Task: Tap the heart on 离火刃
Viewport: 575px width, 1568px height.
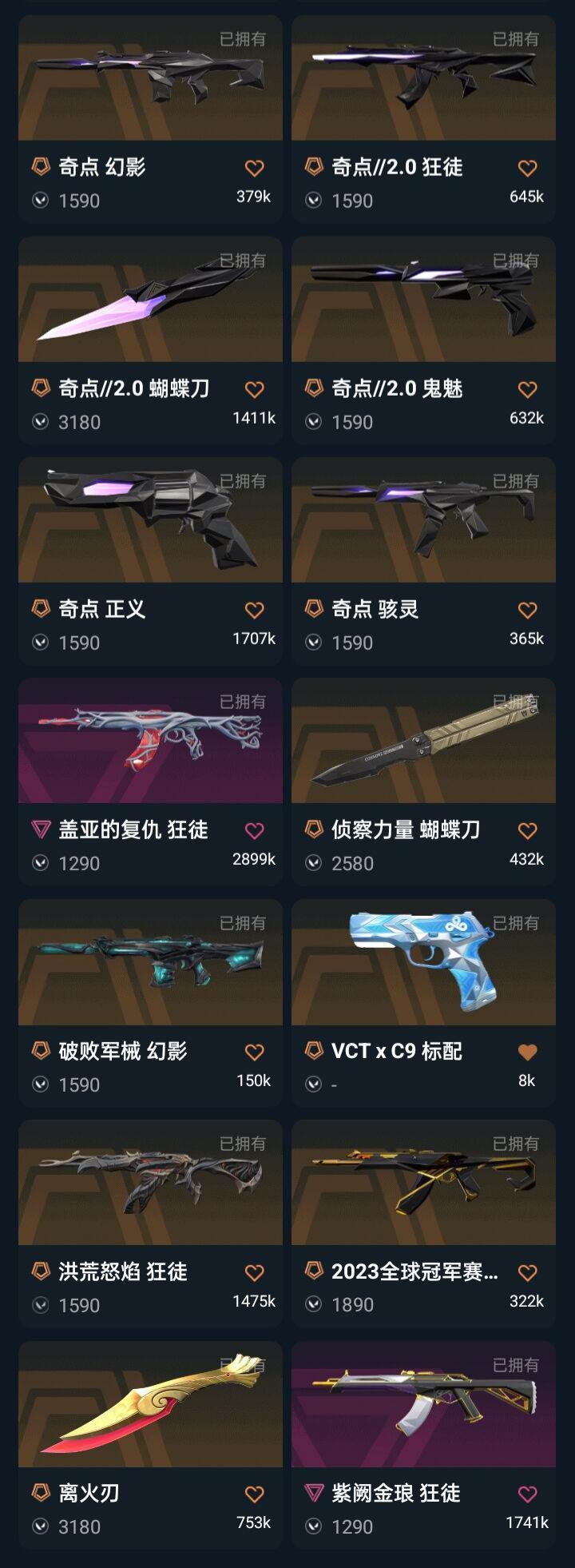Action: point(254,1494)
